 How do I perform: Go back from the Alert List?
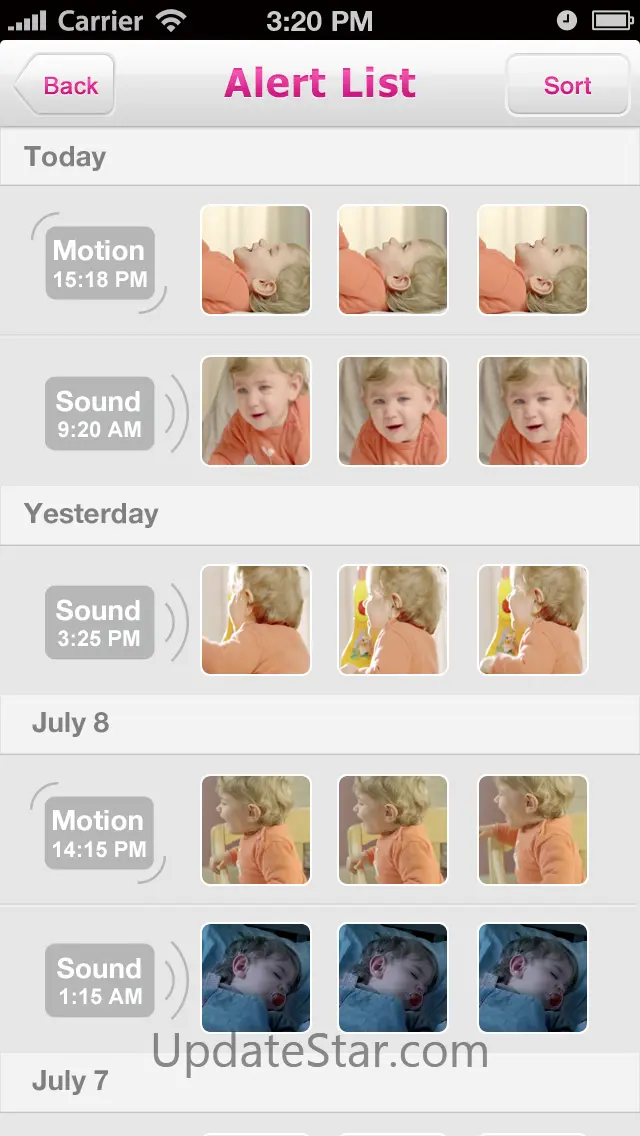point(66,86)
